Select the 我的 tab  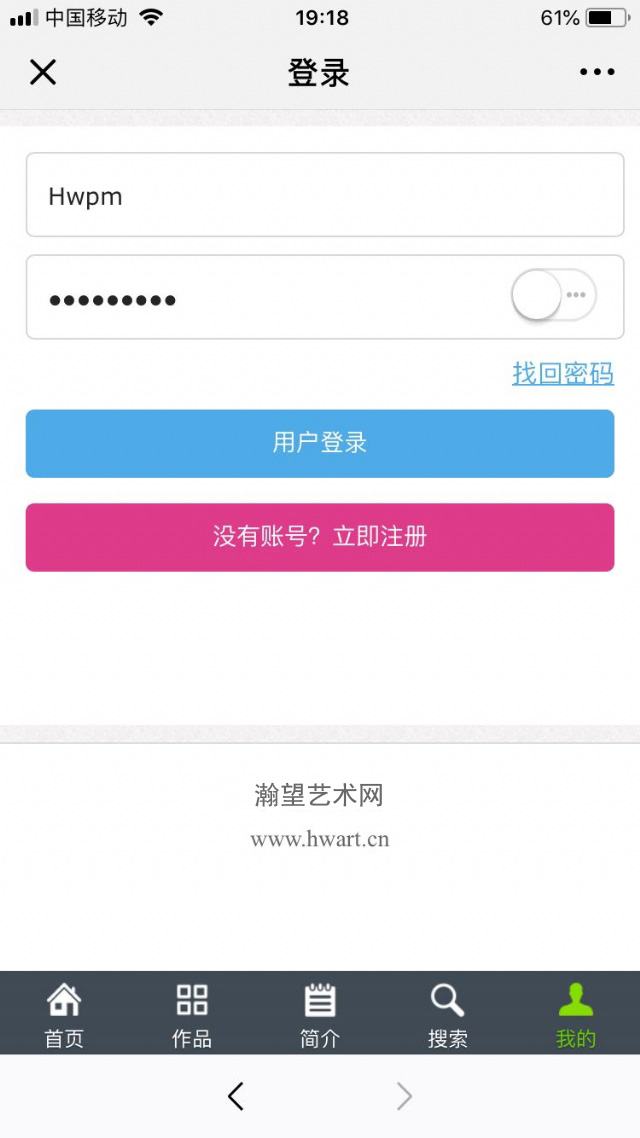576,1013
